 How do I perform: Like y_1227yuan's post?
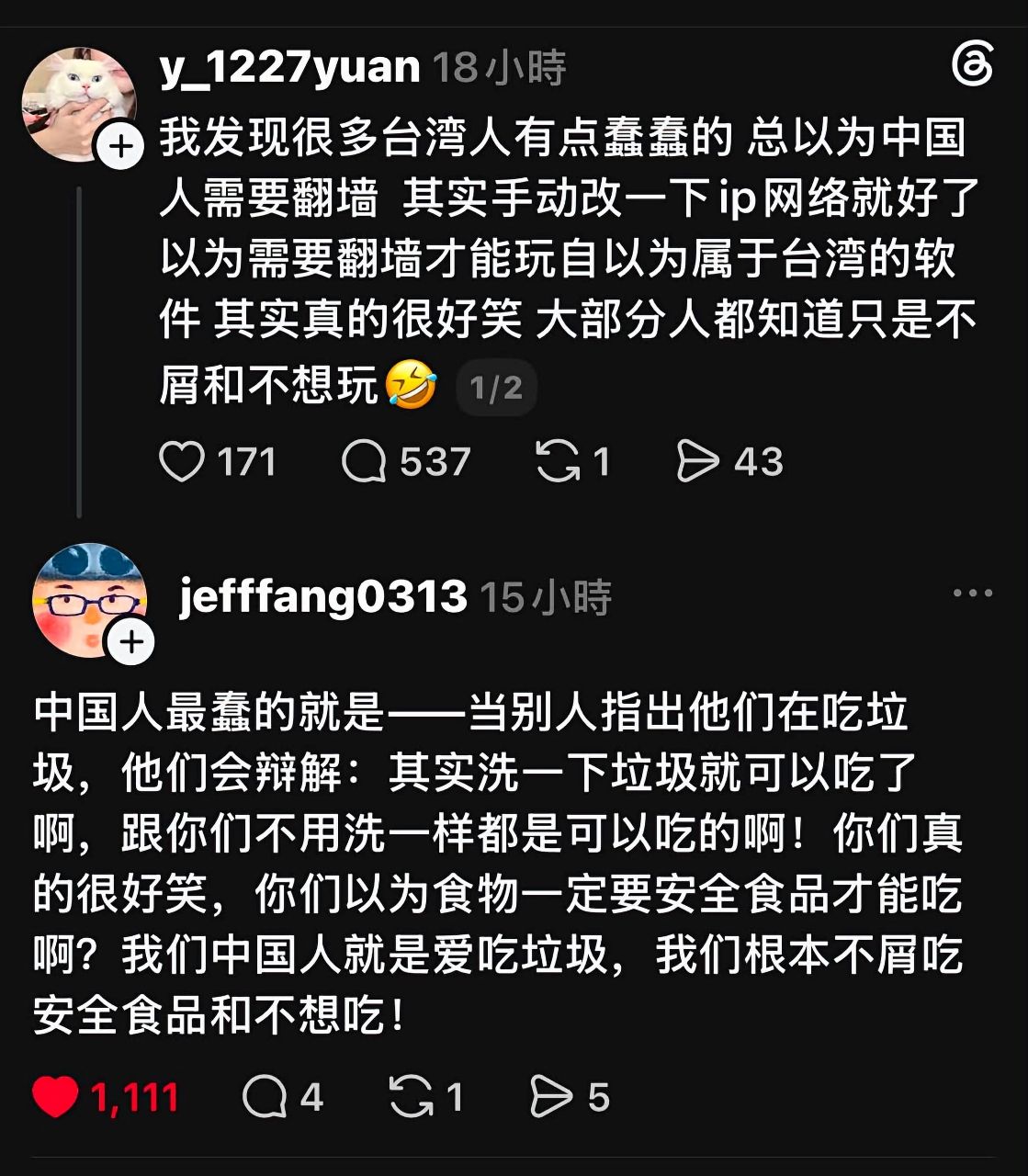(x=182, y=461)
